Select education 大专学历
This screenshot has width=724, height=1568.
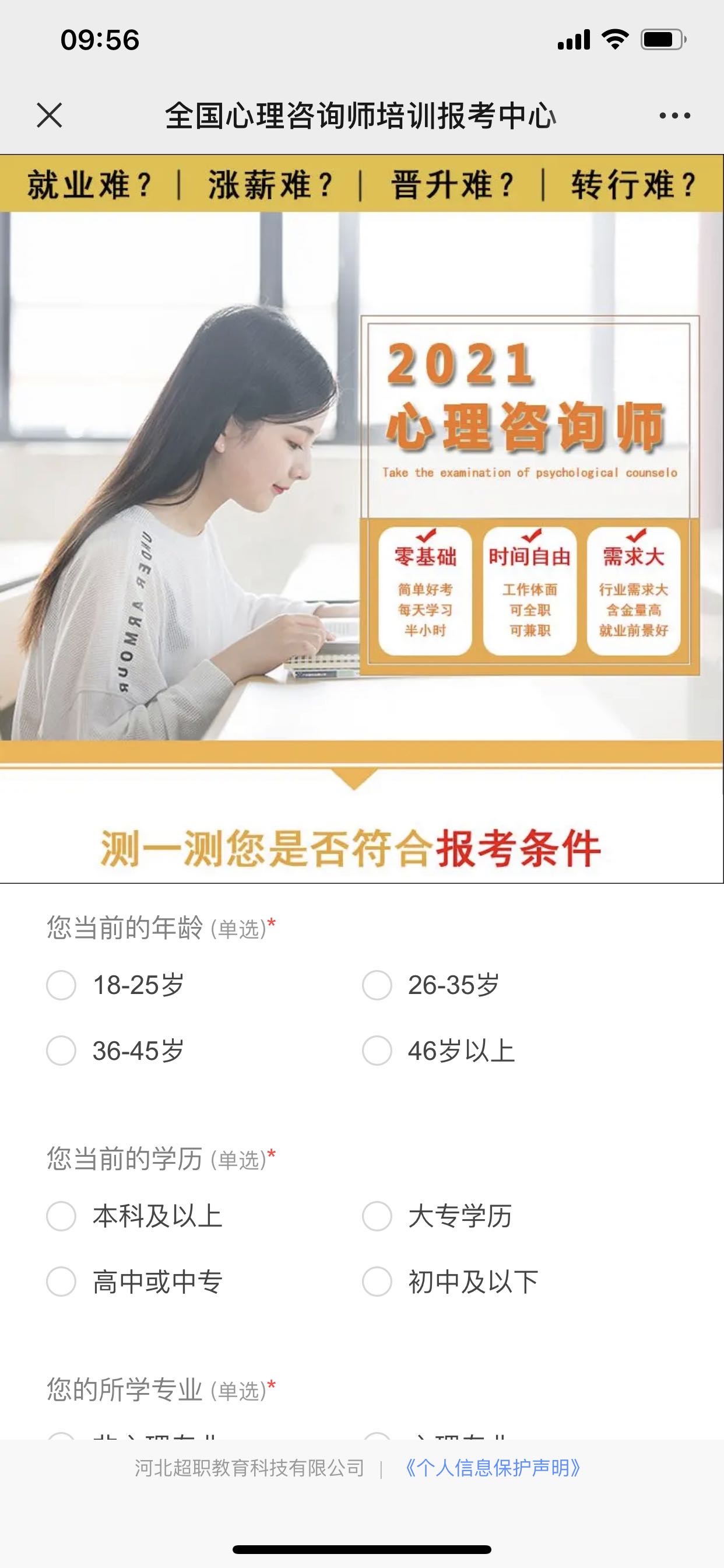(x=377, y=1216)
